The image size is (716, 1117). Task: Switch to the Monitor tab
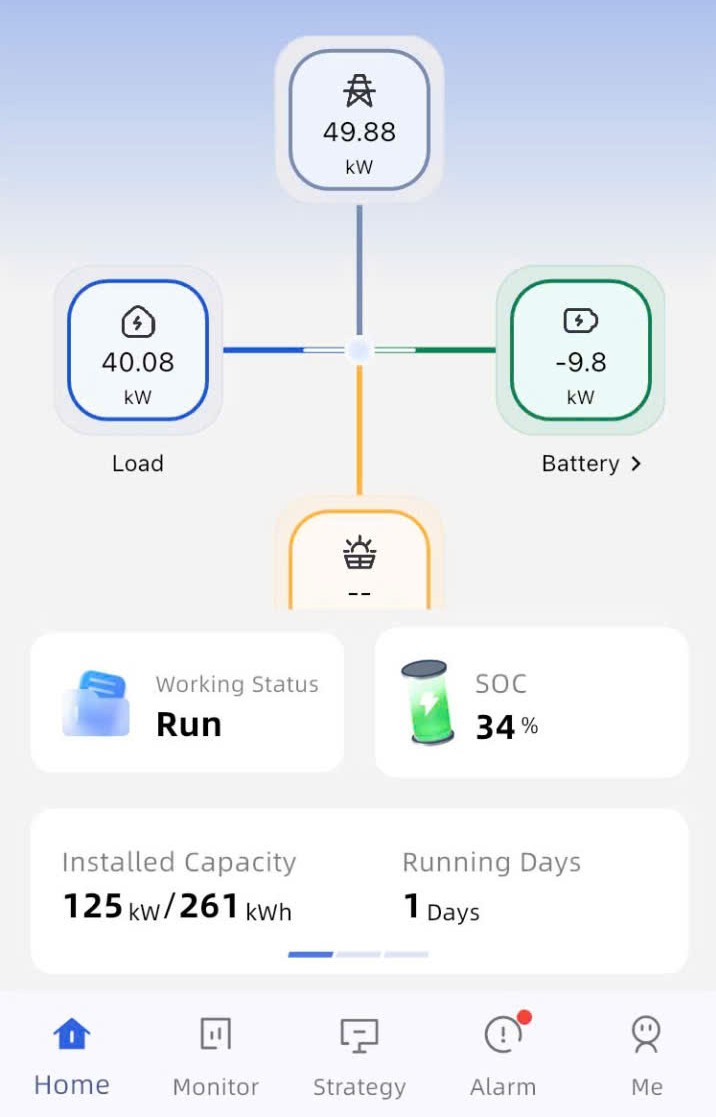(215, 1057)
